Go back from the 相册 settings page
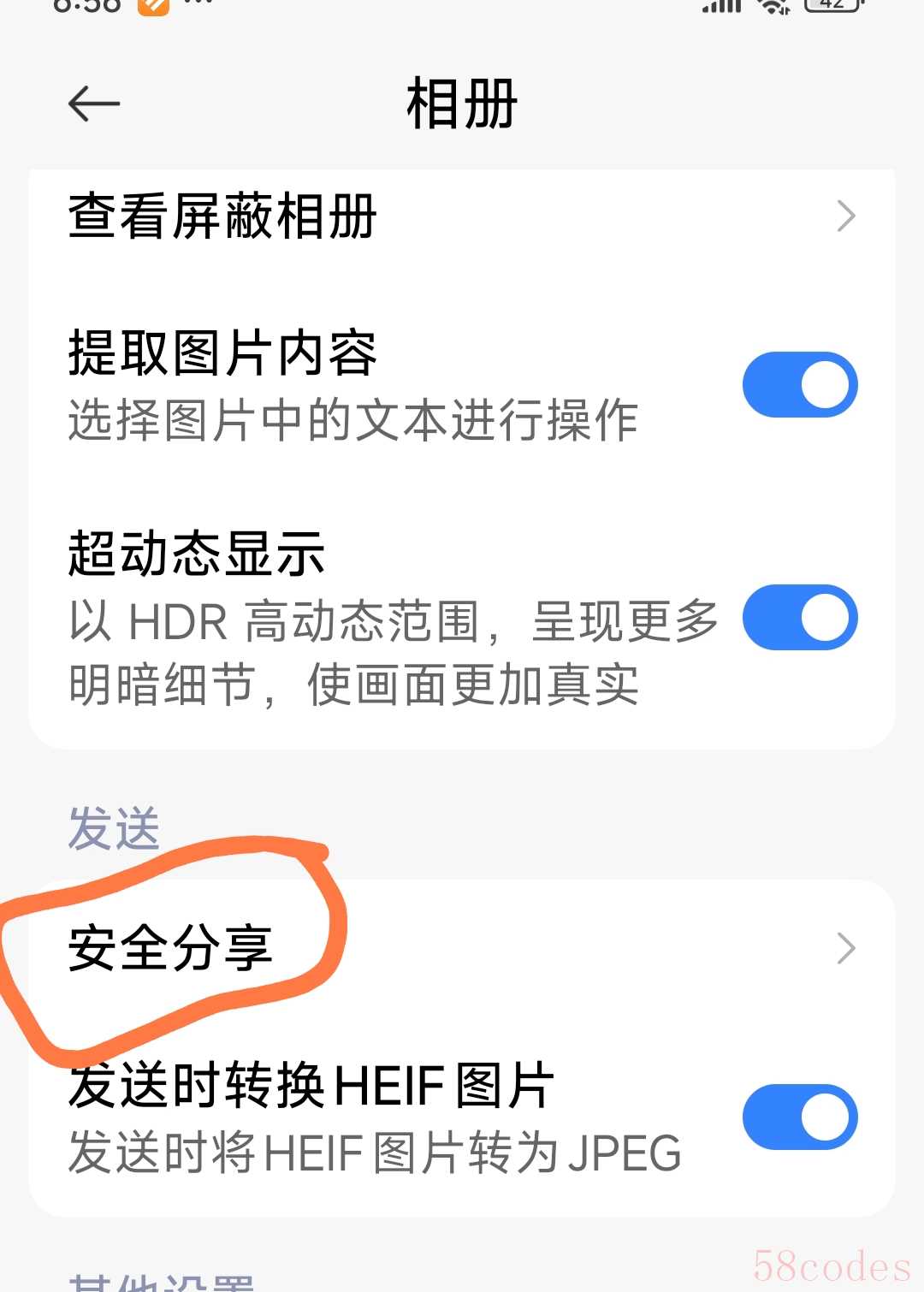 (x=93, y=104)
